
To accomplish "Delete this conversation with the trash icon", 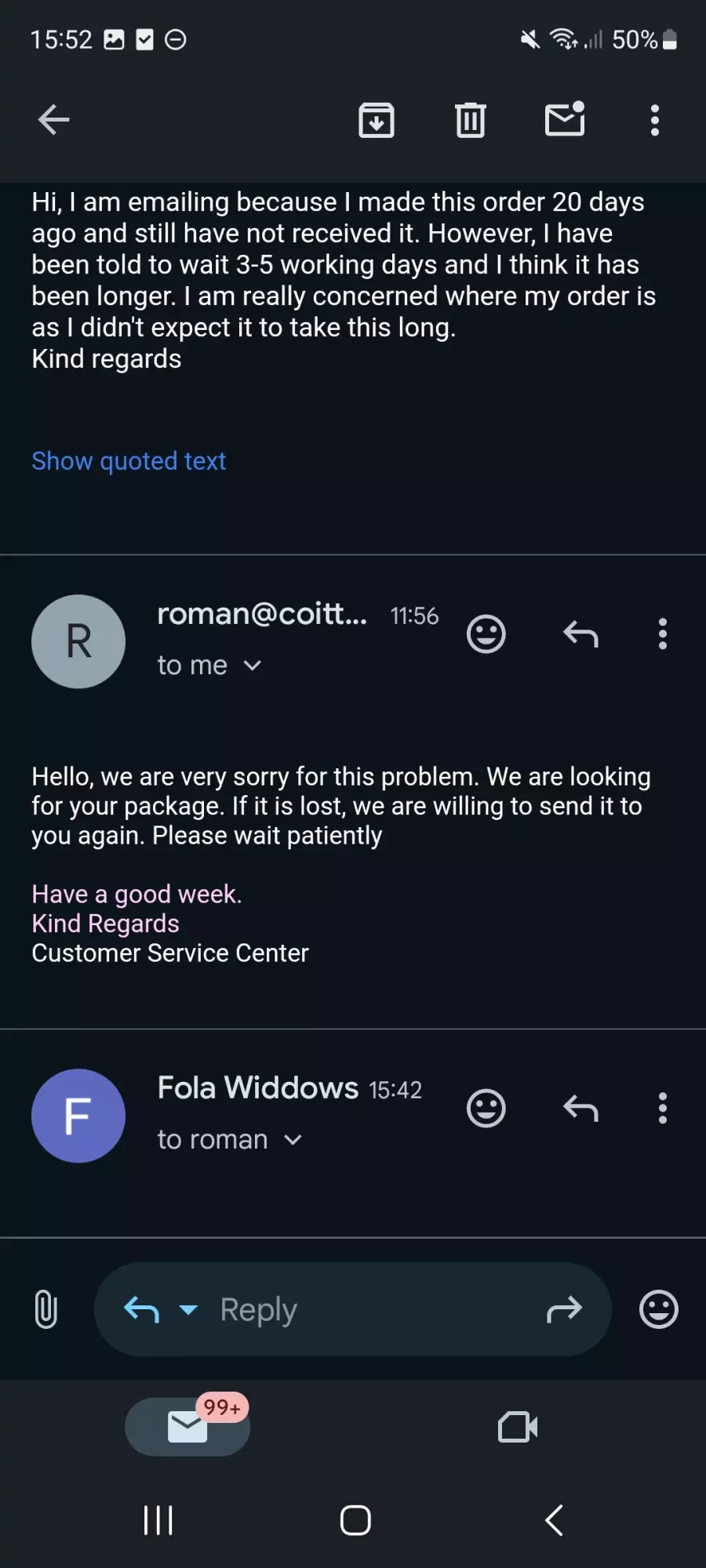I will (x=471, y=120).
